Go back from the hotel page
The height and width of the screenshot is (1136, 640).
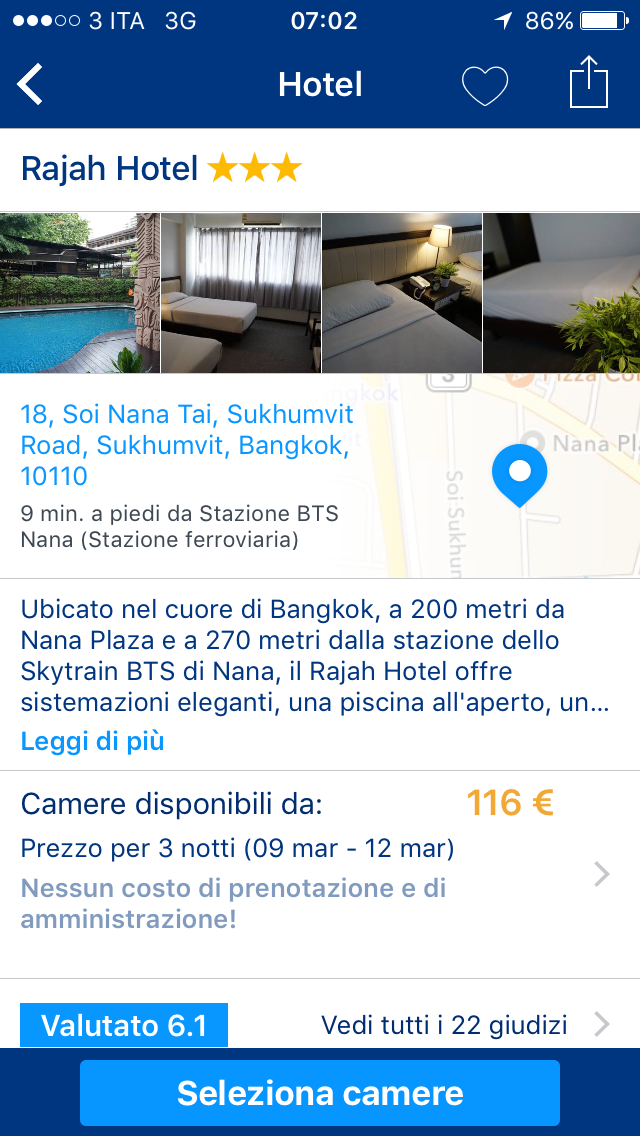(31, 85)
